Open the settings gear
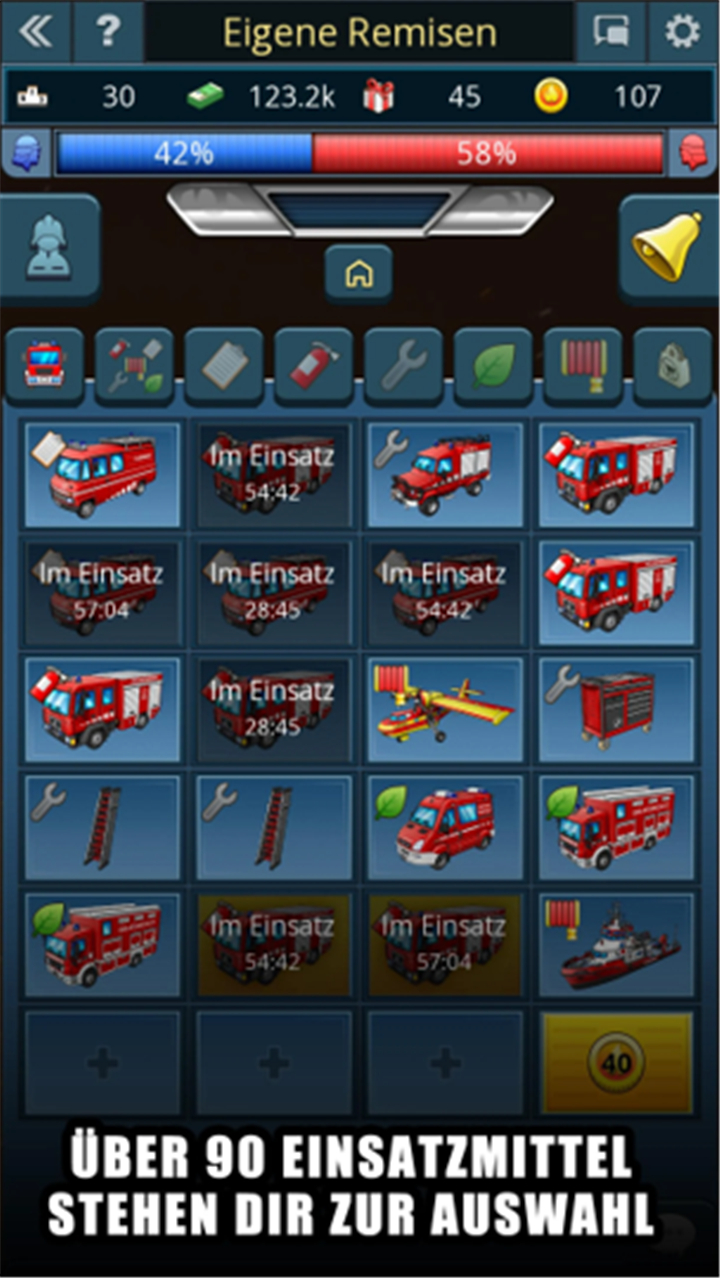 683,31
